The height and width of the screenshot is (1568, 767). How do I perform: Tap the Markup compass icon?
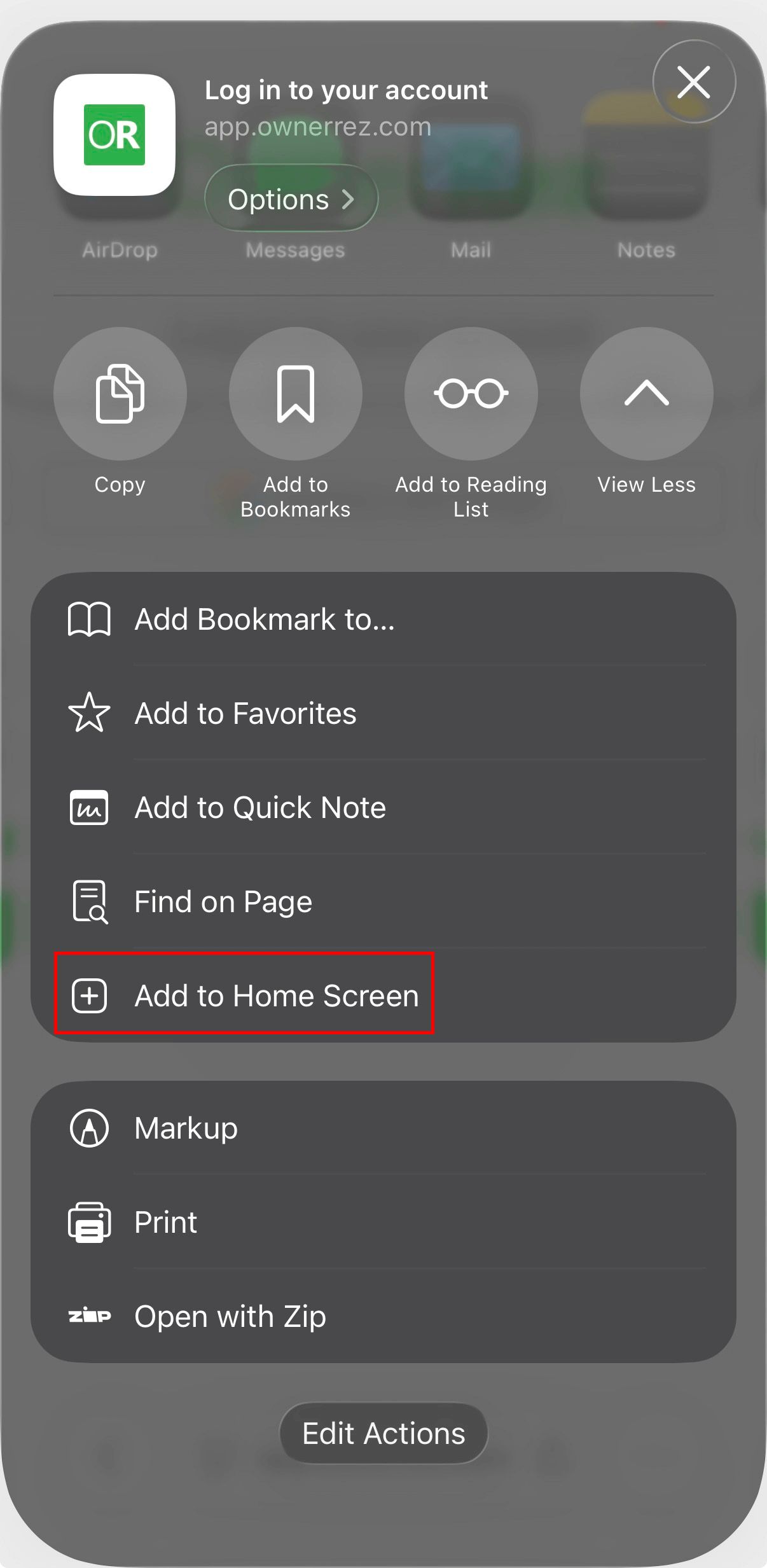[90, 1127]
